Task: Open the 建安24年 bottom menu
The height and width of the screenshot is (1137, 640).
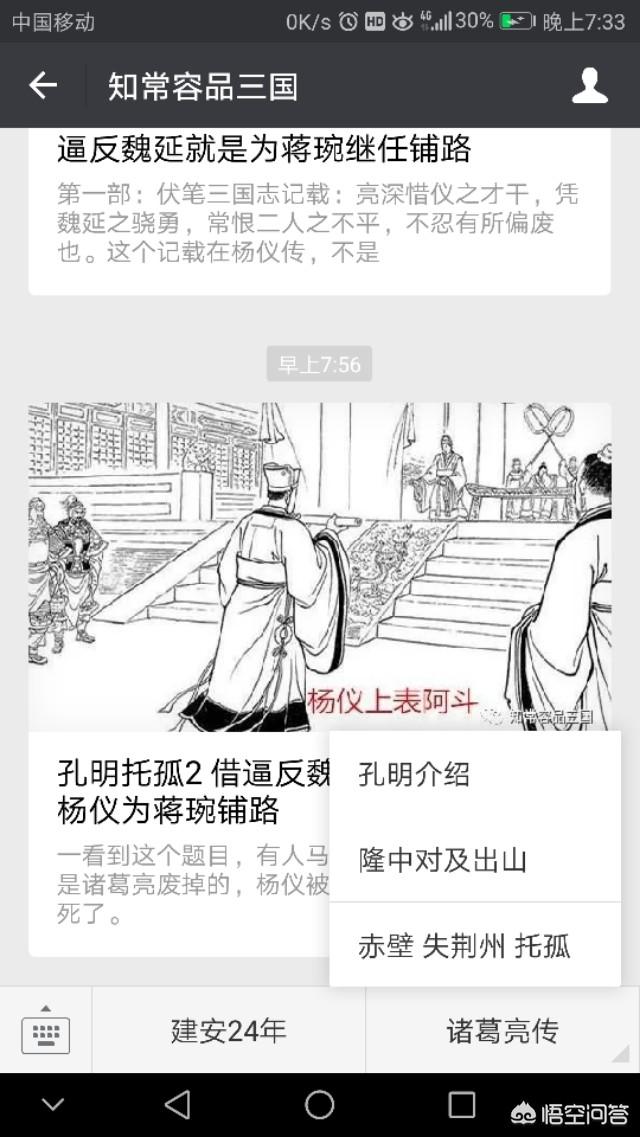Action: click(x=229, y=1030)
